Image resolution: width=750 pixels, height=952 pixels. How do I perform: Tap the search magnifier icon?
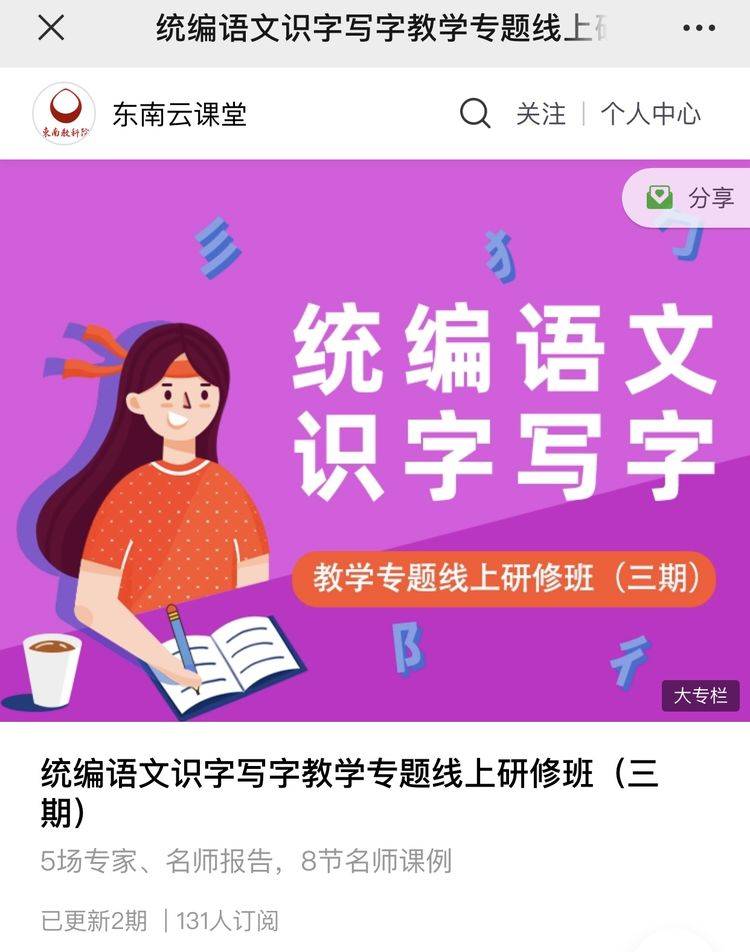click(x=475, y=114)
